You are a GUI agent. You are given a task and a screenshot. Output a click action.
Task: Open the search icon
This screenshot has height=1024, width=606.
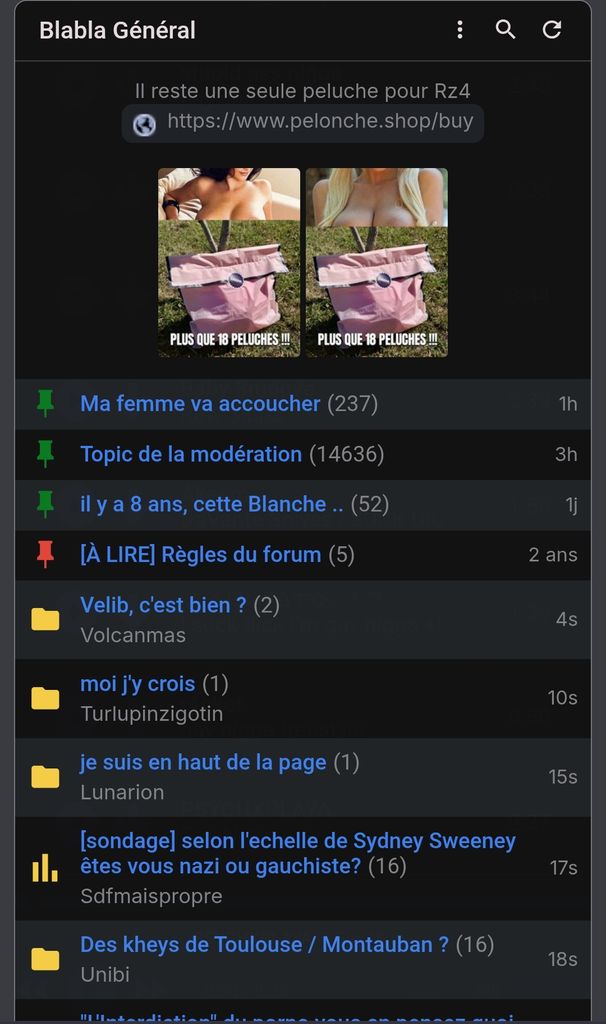click(506, 30)
